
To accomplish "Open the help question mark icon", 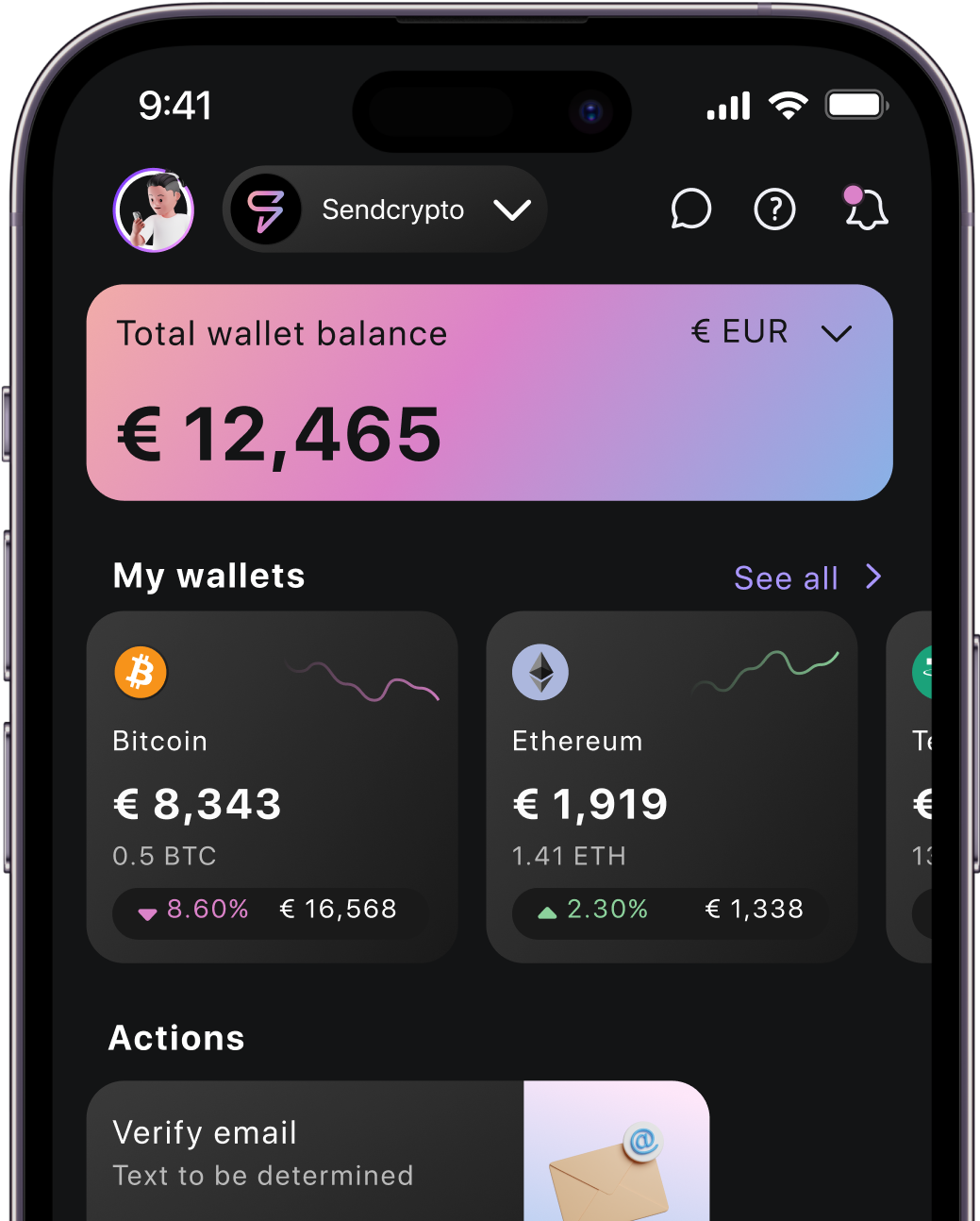I will click(774, 209).
